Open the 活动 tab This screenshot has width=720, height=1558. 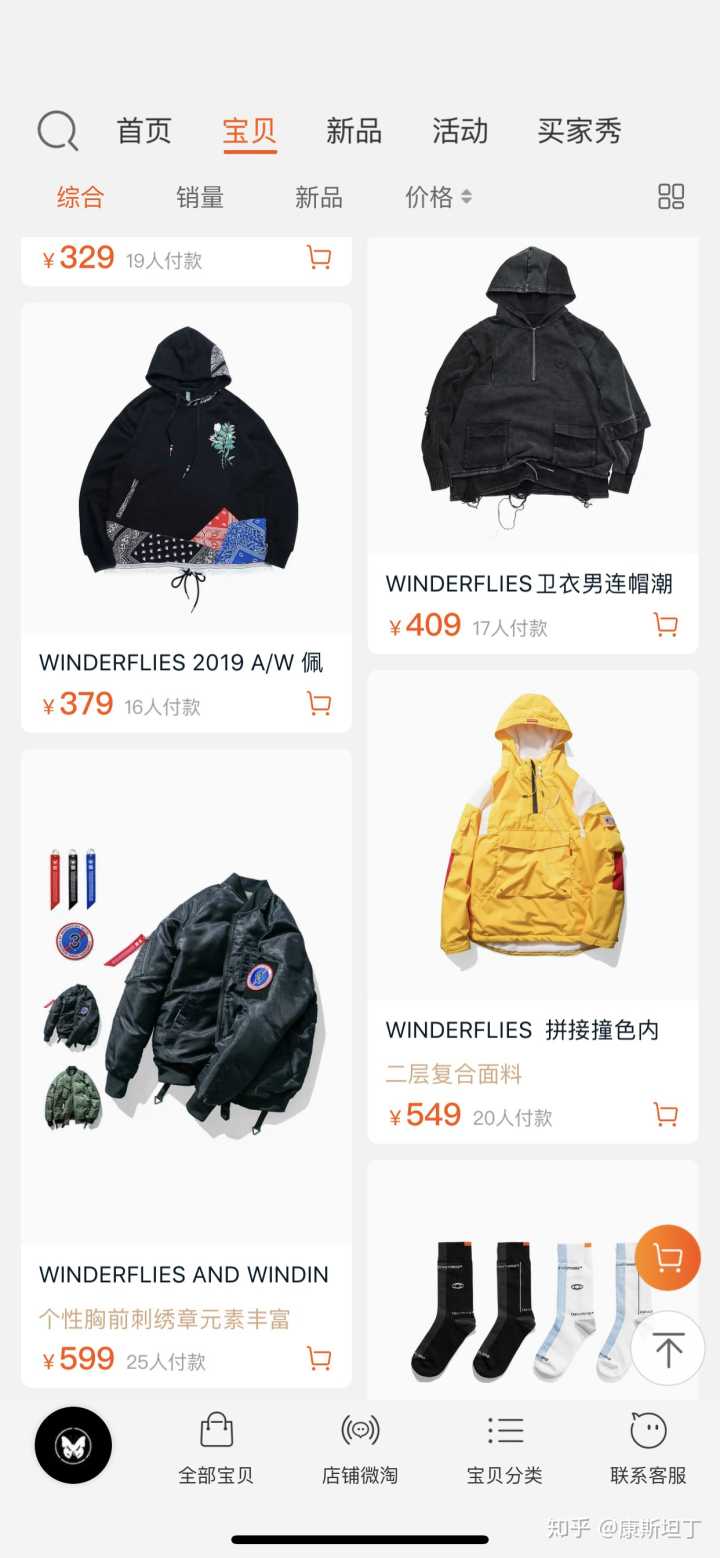459,131
